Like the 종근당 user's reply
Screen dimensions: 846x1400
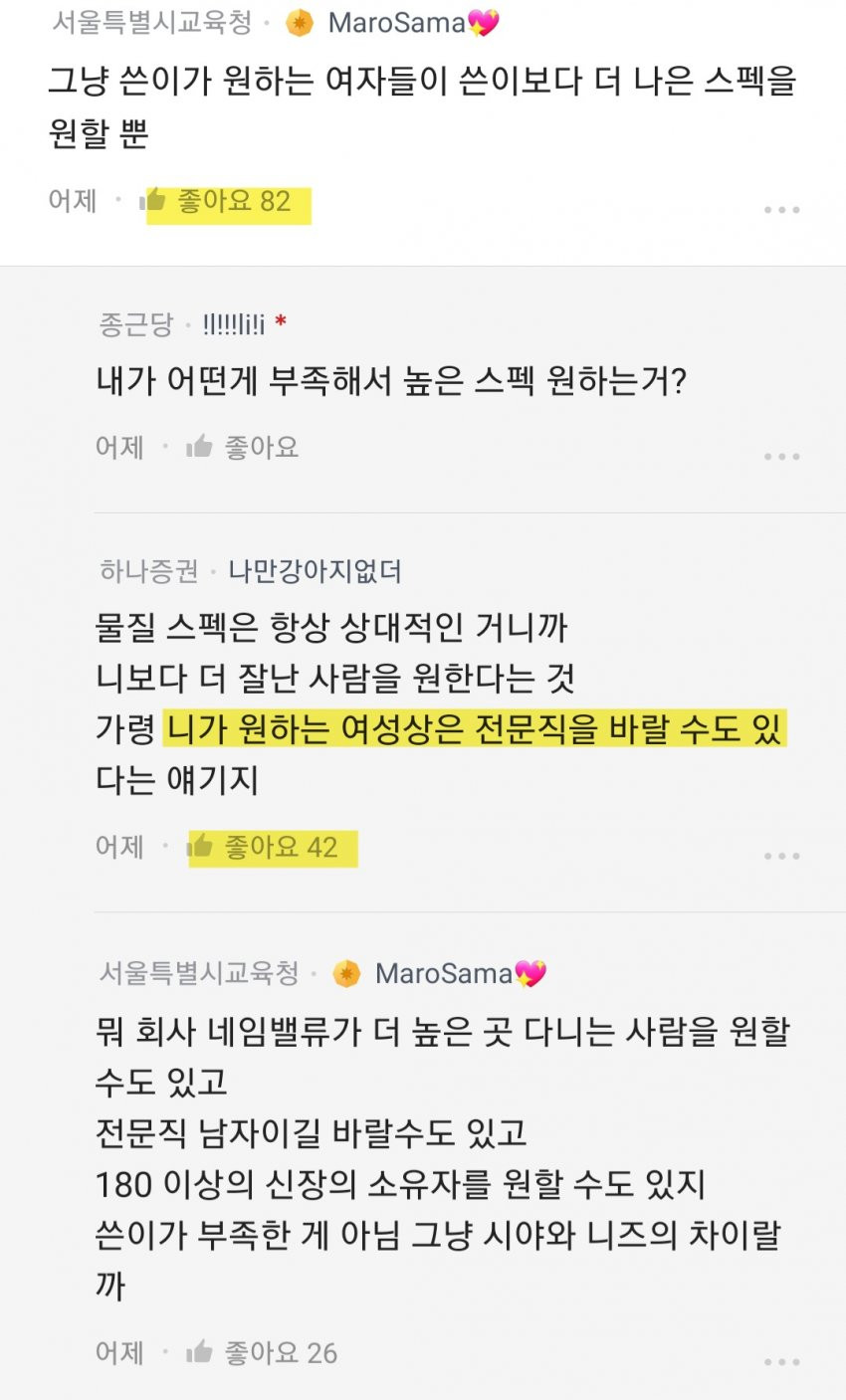click(x=200, y=447)
